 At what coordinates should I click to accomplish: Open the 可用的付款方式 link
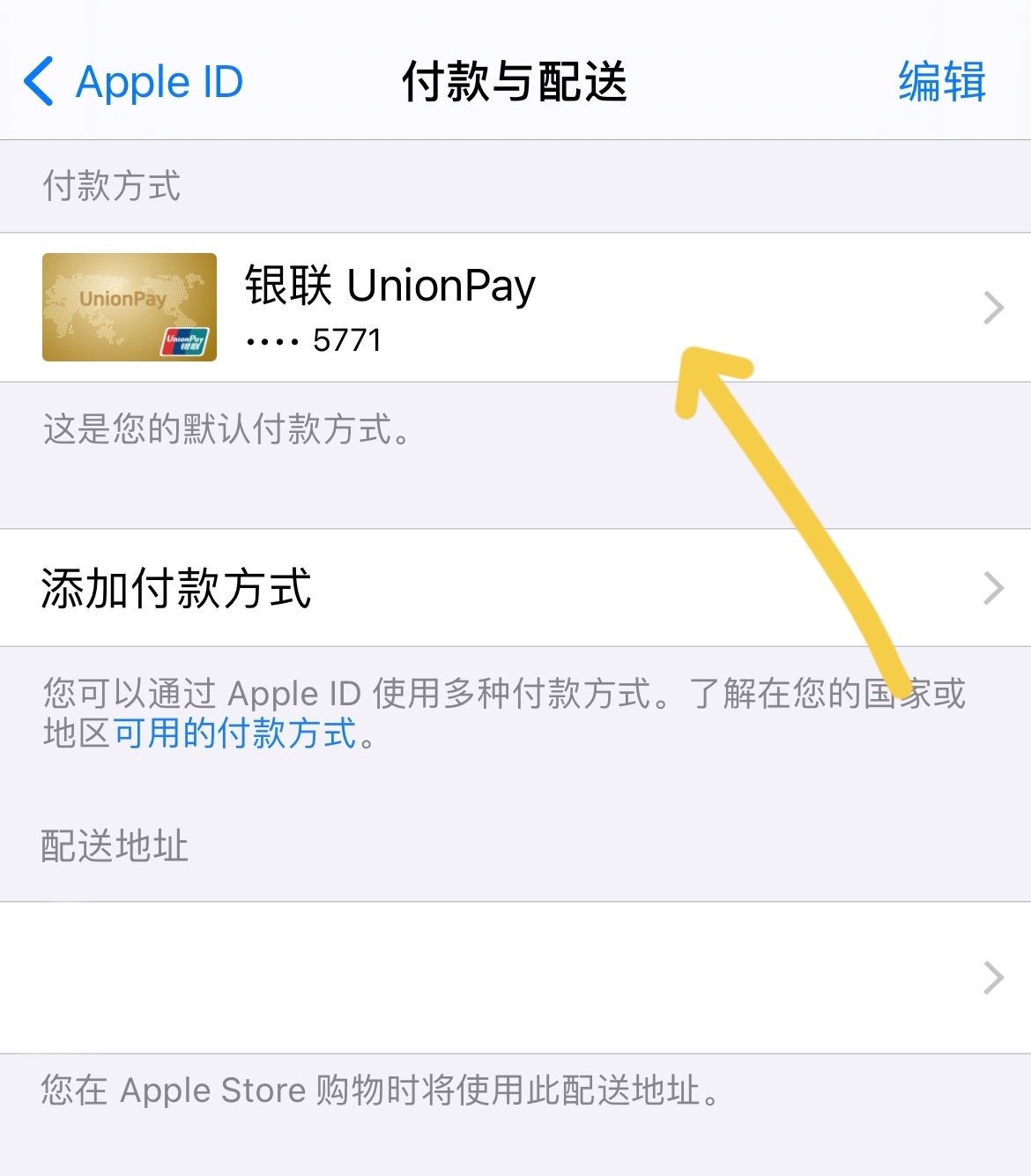[x=234, y=733]
